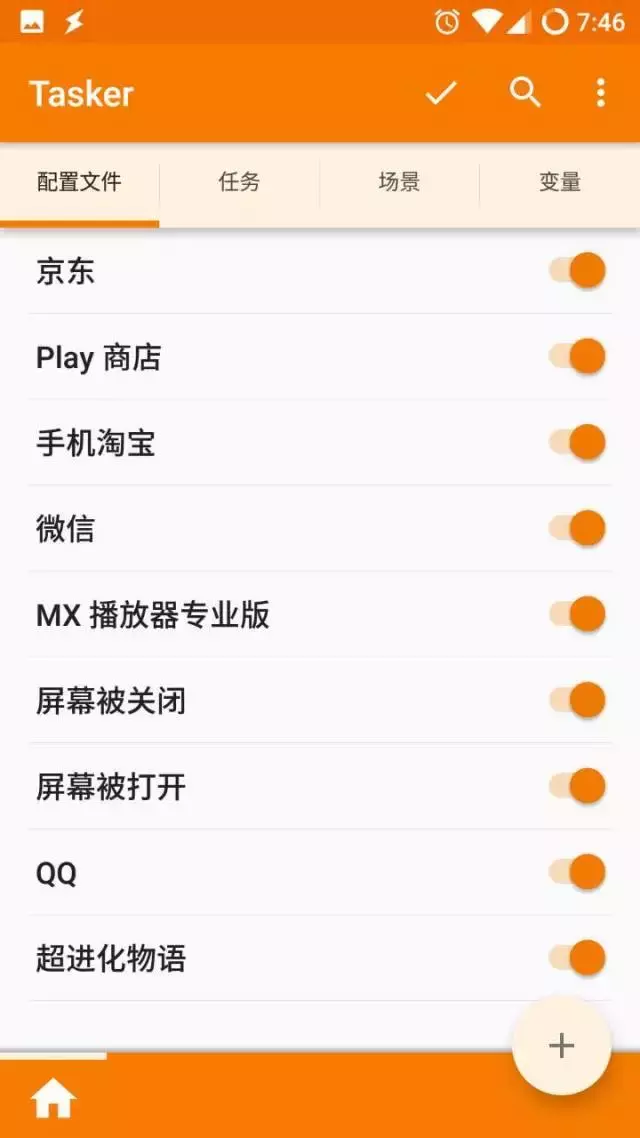Toggle off the Play 商店 profile
The width and height of the screenshot is (640, 1138).
(578, 357)
